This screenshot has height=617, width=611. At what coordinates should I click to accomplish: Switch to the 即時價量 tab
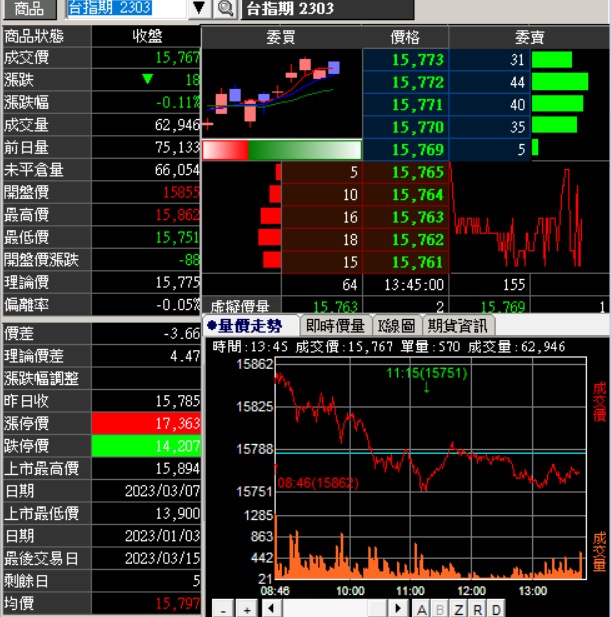pos(335,325)
